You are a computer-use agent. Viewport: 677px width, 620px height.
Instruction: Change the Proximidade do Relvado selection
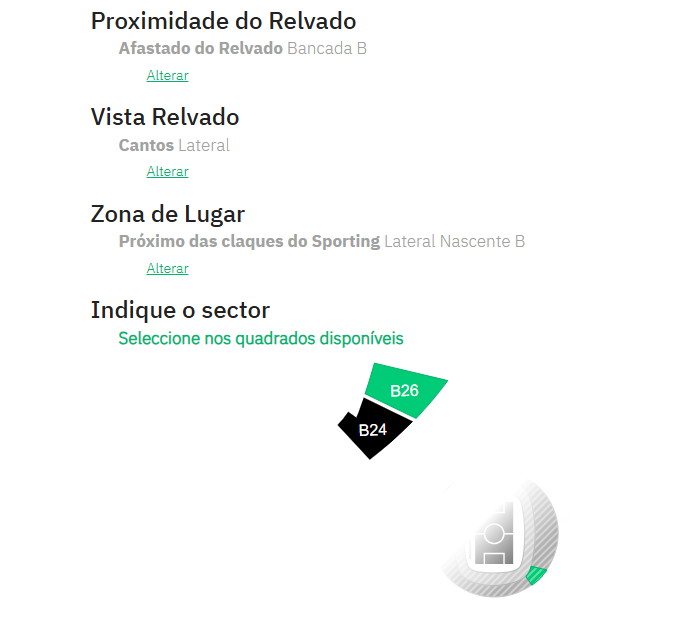click(167, 75)
